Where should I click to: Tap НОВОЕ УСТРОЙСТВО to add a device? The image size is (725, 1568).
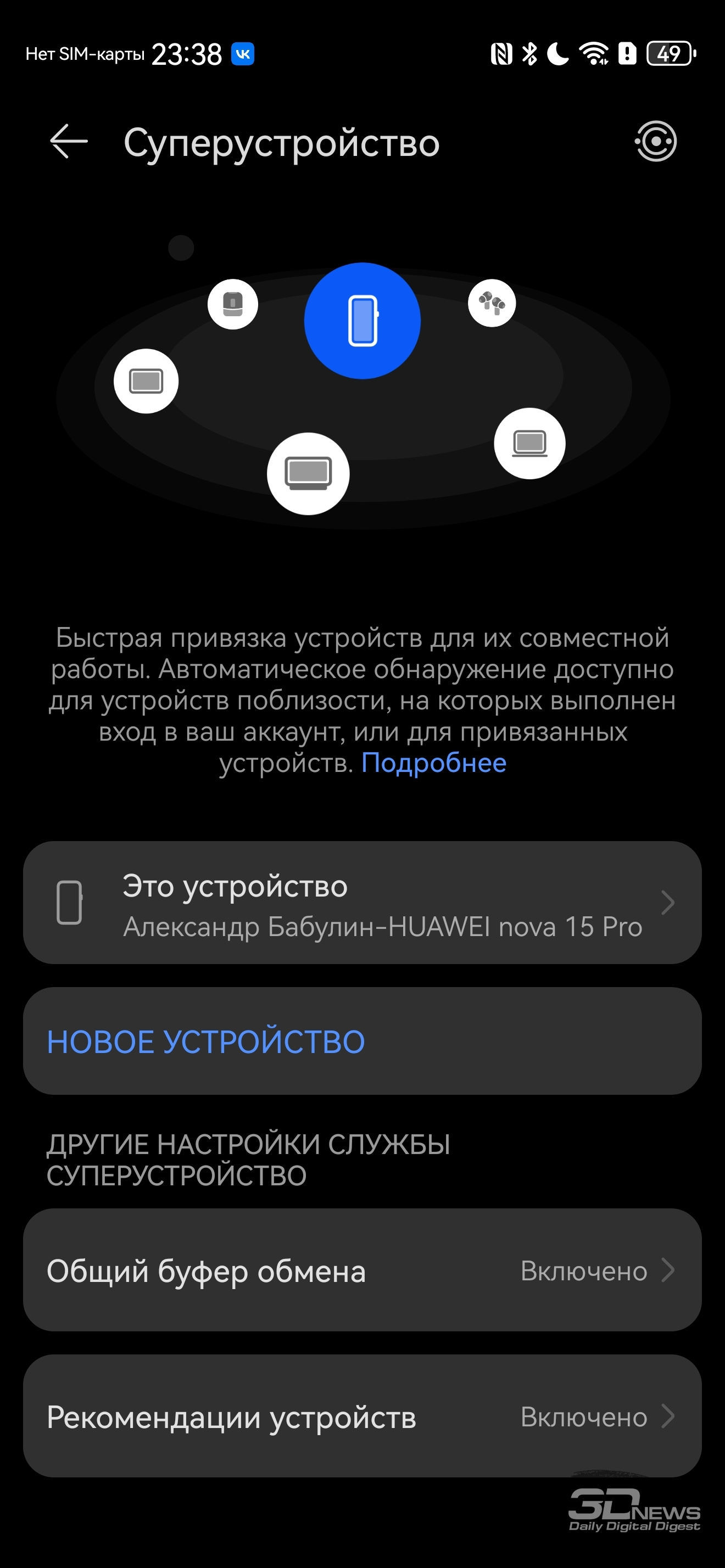[362, 1041]
